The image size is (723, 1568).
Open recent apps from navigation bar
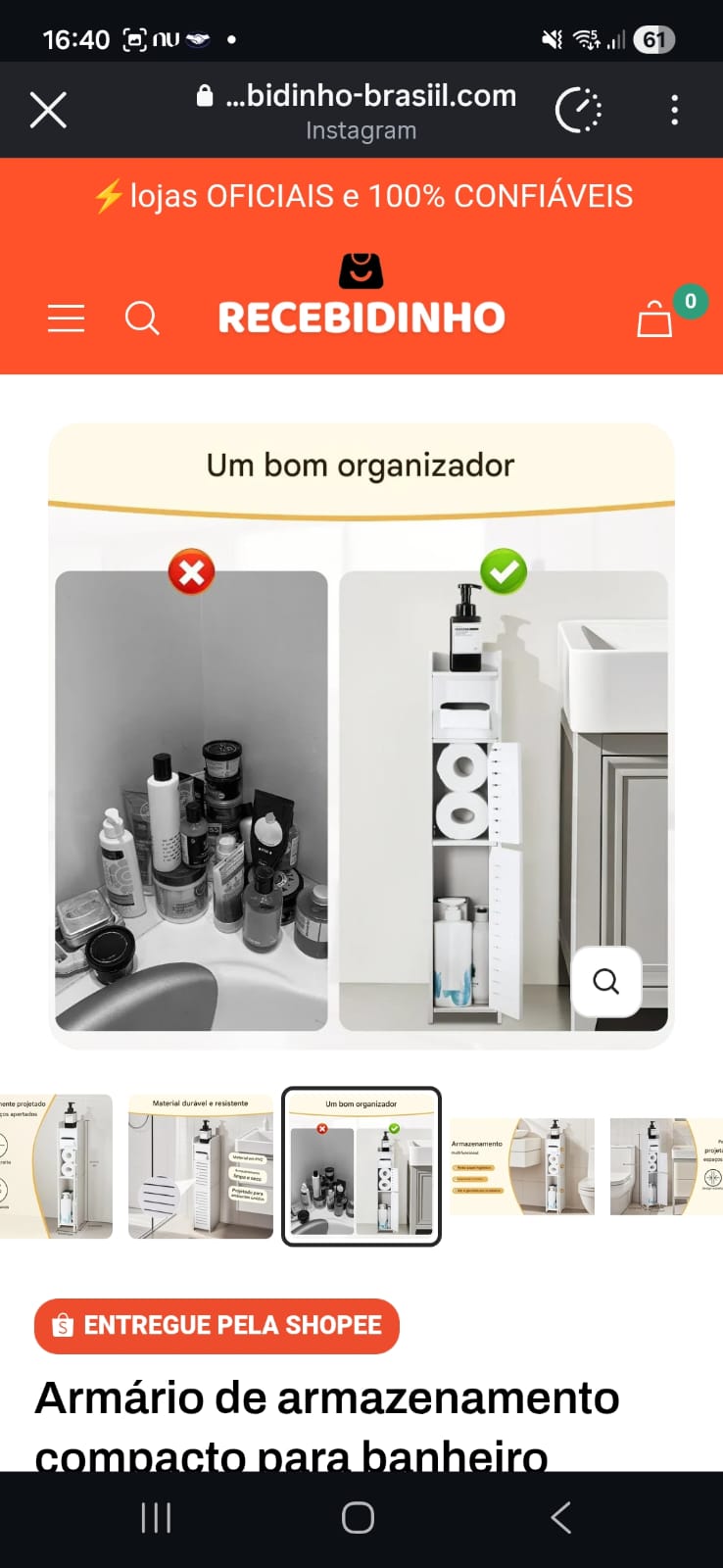tap(157, 1518)
